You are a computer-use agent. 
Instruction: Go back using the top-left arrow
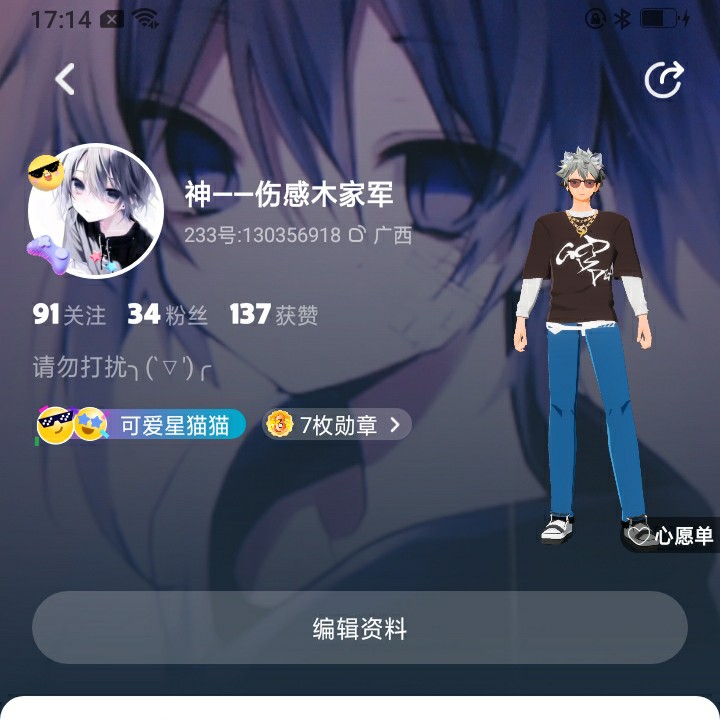[65, 79]
